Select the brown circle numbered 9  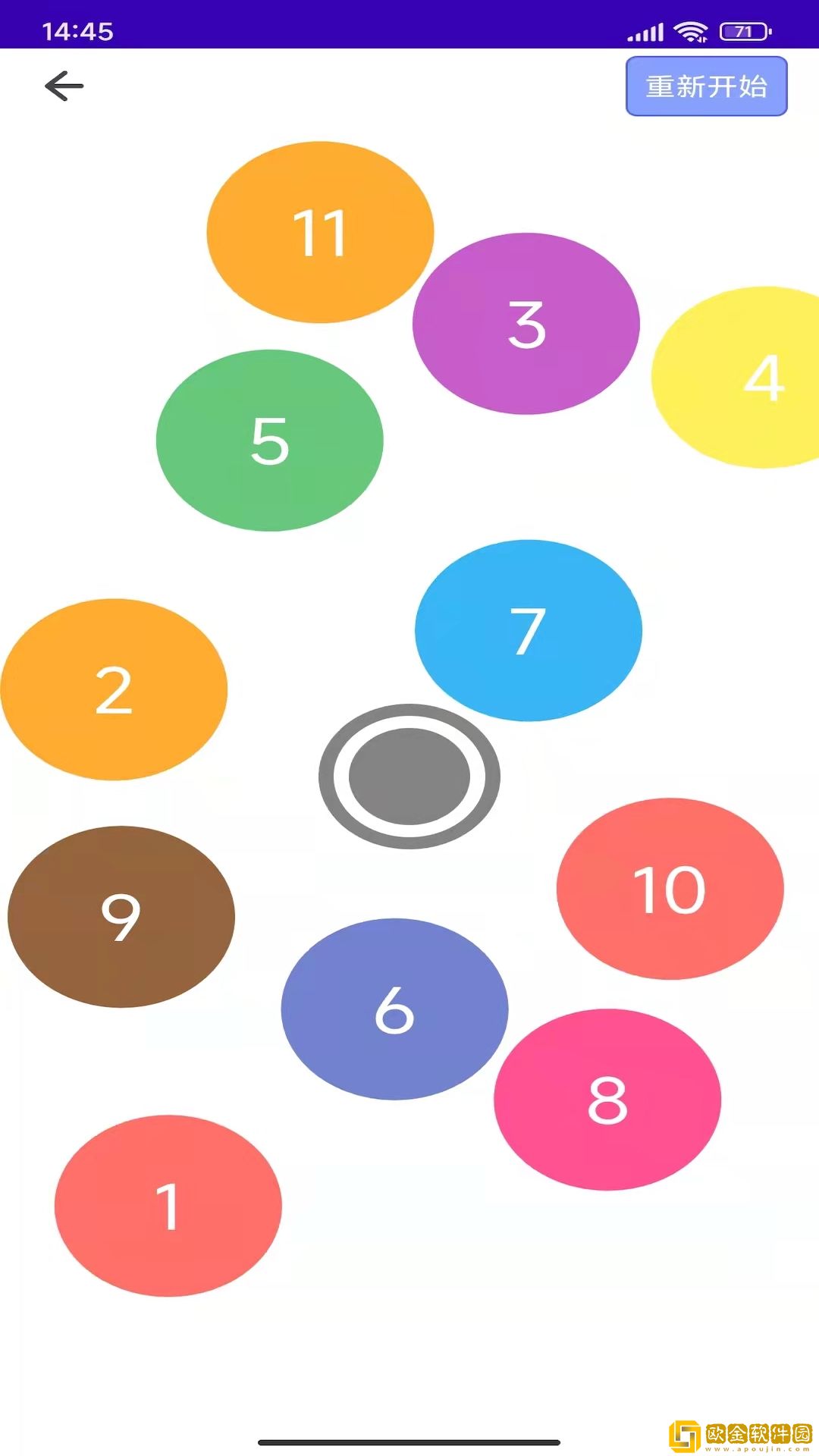pos(121,917)
